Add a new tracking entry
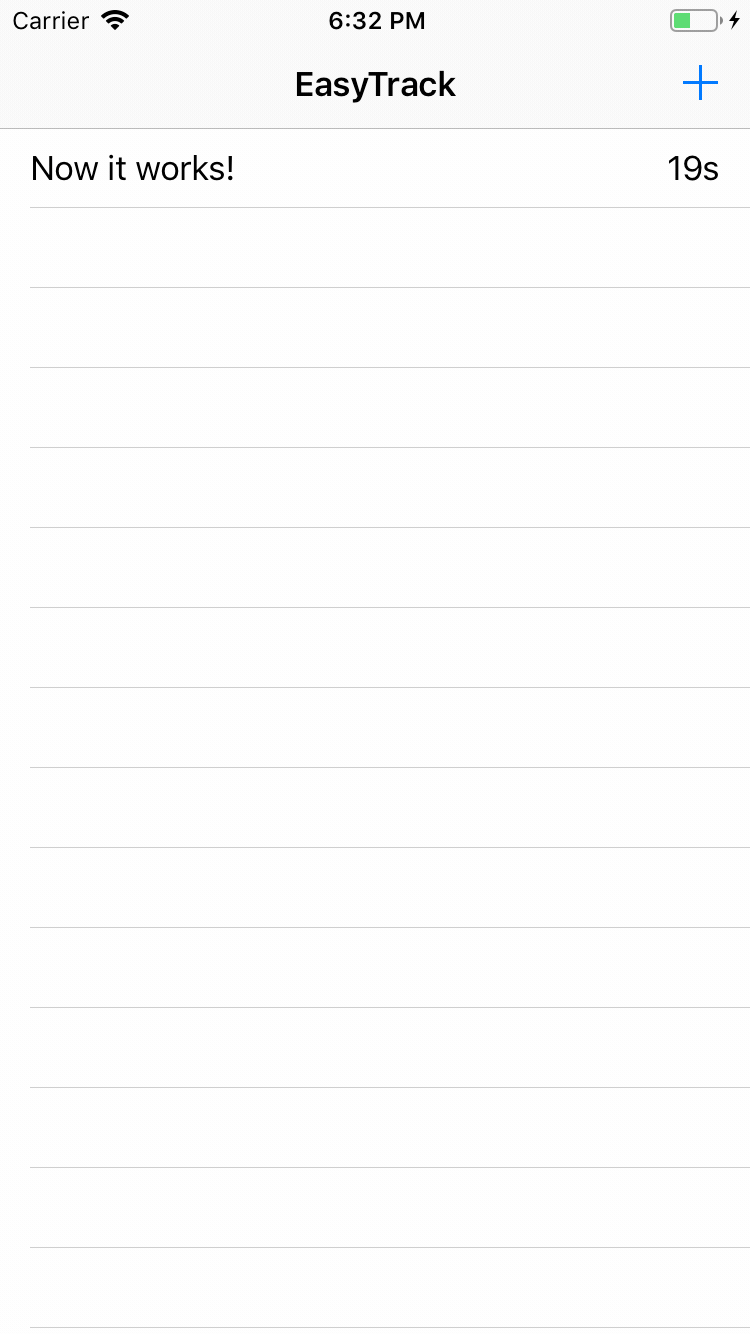 (700, 84)
